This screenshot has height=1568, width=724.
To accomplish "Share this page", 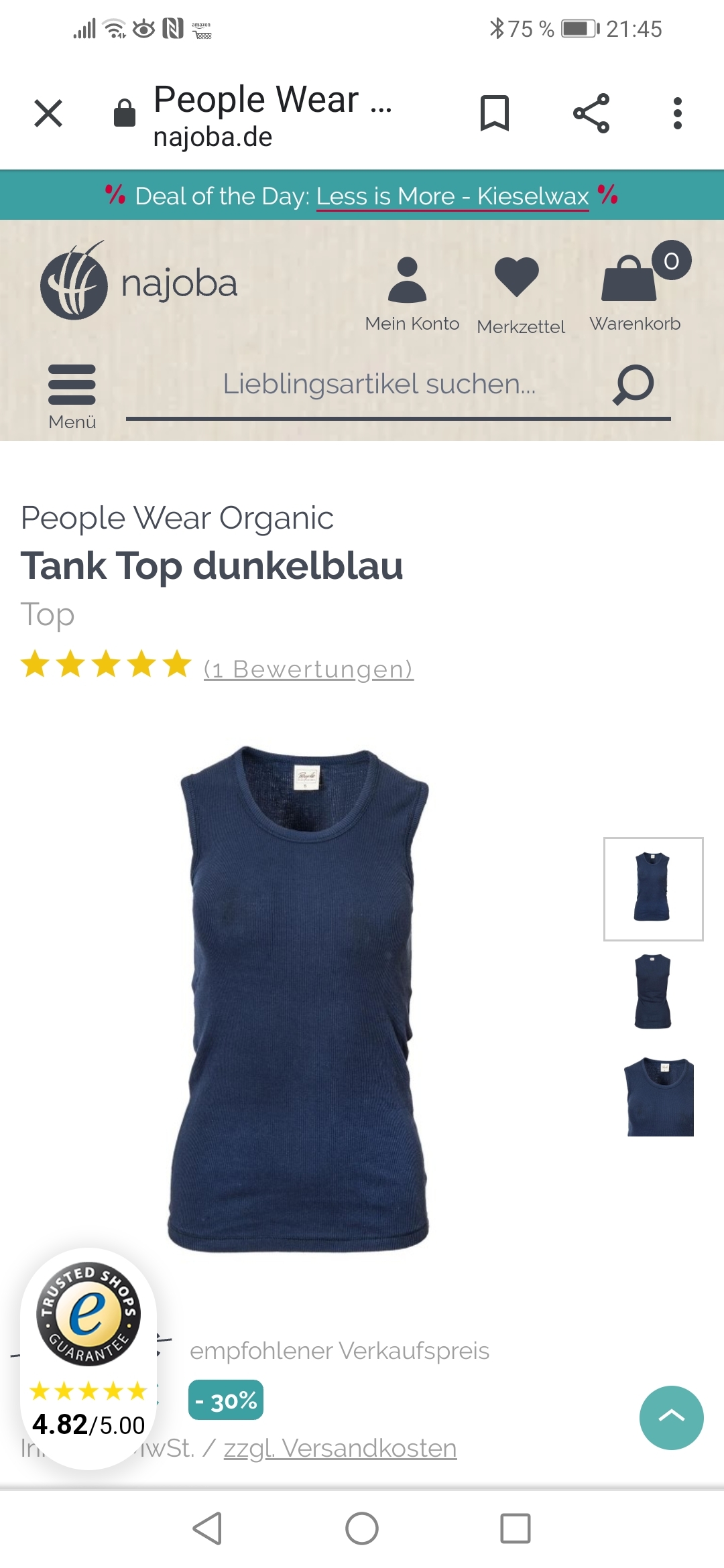I will tap(591, 113).
